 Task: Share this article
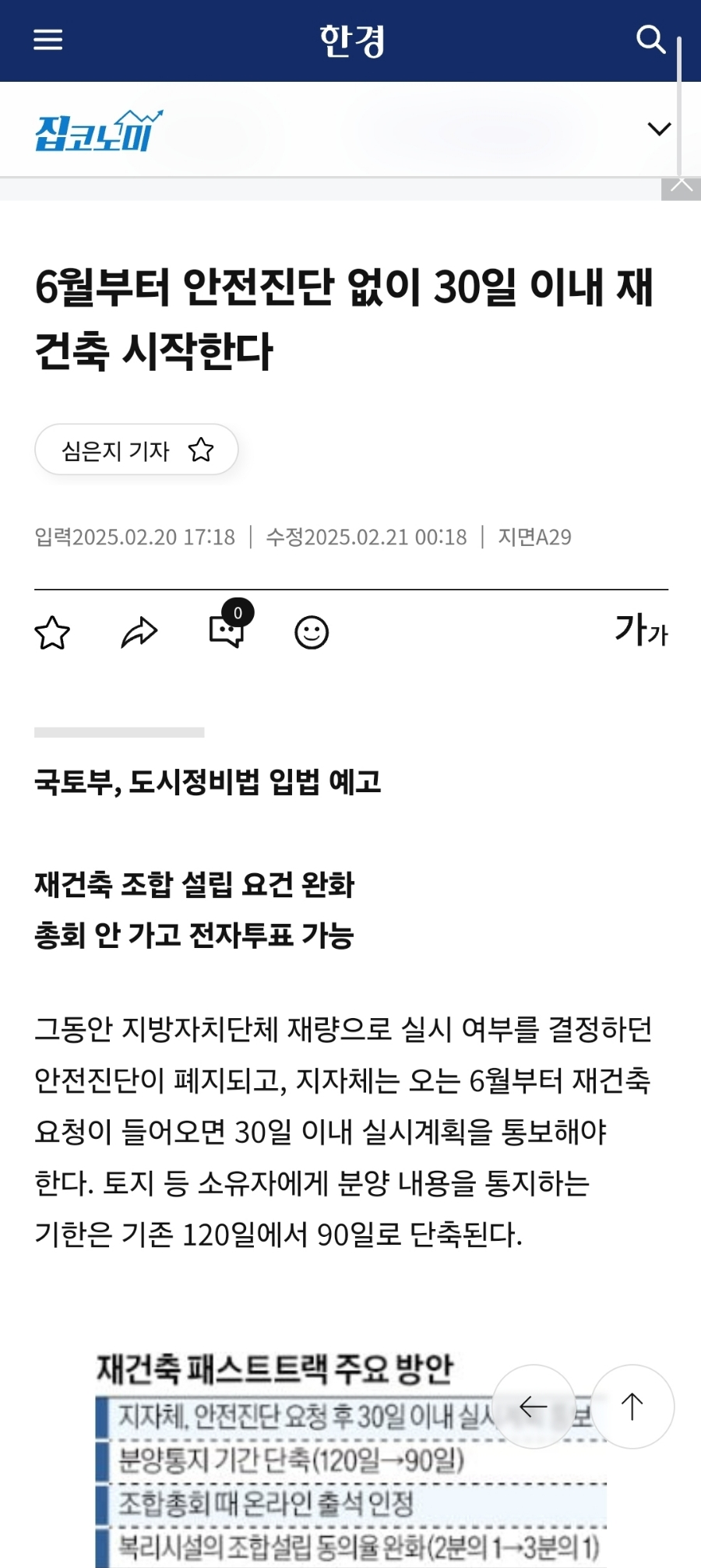[x=139, y=632]
